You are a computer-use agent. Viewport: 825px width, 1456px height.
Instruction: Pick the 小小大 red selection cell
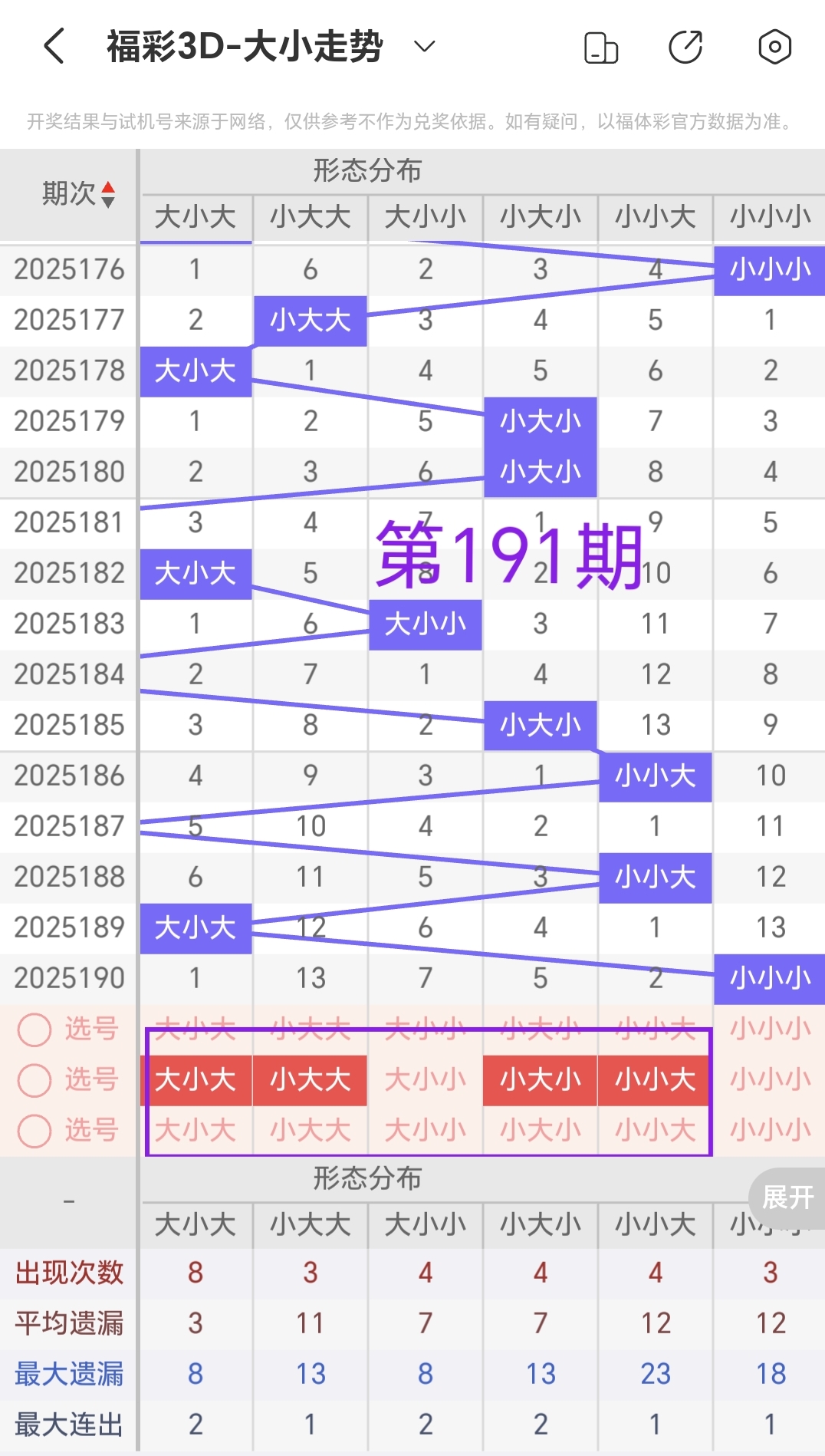pyautogui.click(x=654, y=1080)
